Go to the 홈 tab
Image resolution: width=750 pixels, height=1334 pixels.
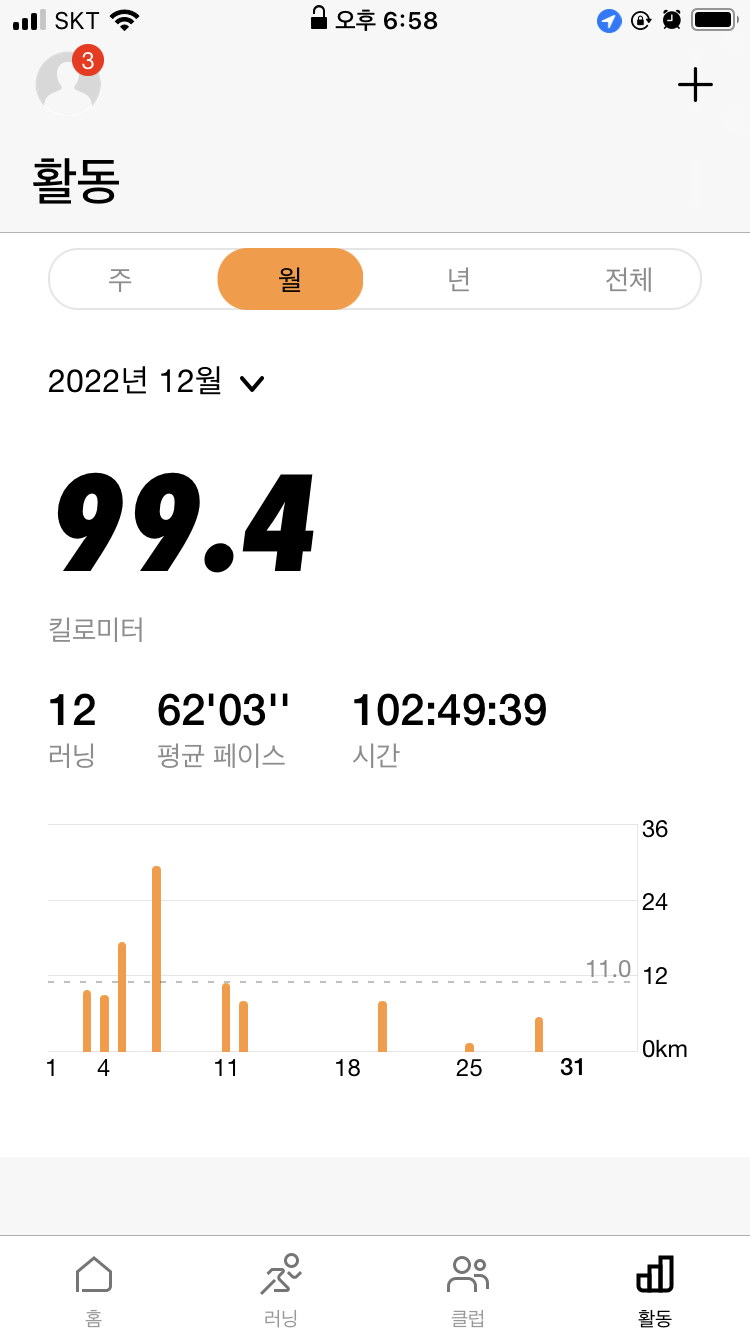click(x=94, y=1288)
